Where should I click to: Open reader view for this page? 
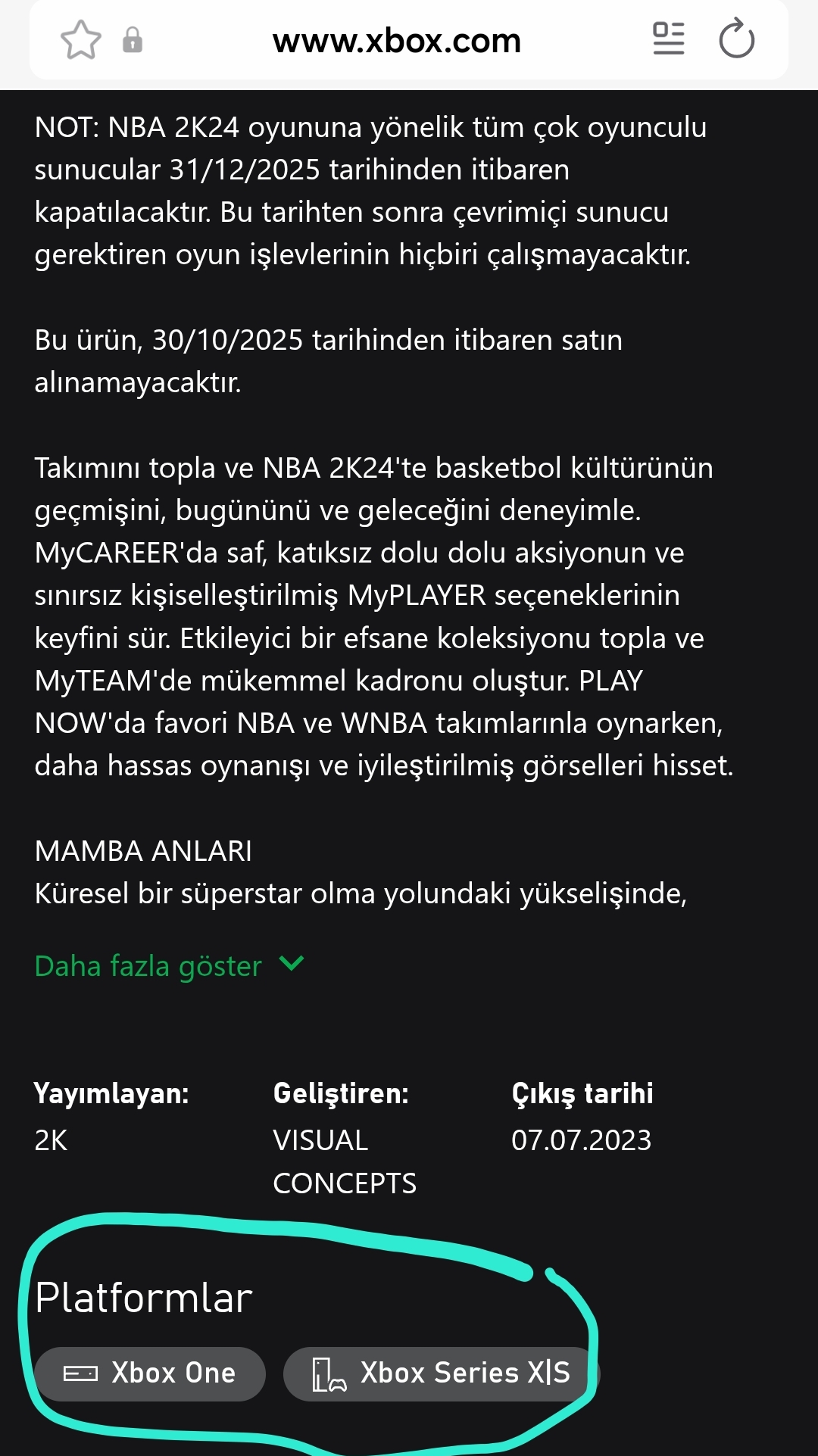click(668, 39)
